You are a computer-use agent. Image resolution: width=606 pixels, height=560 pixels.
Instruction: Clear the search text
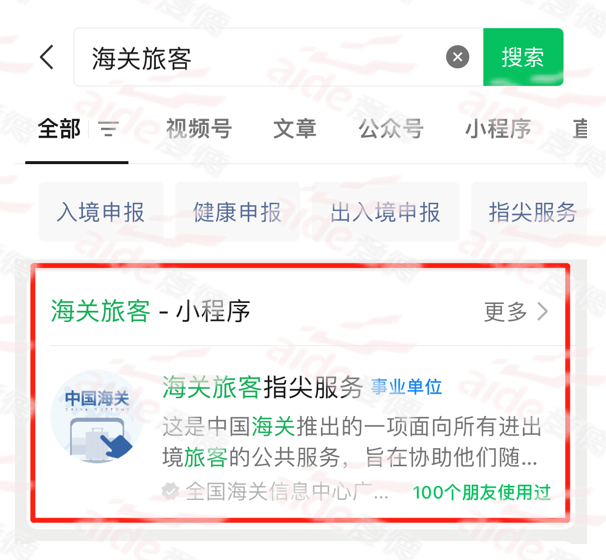tap(457, 57)
